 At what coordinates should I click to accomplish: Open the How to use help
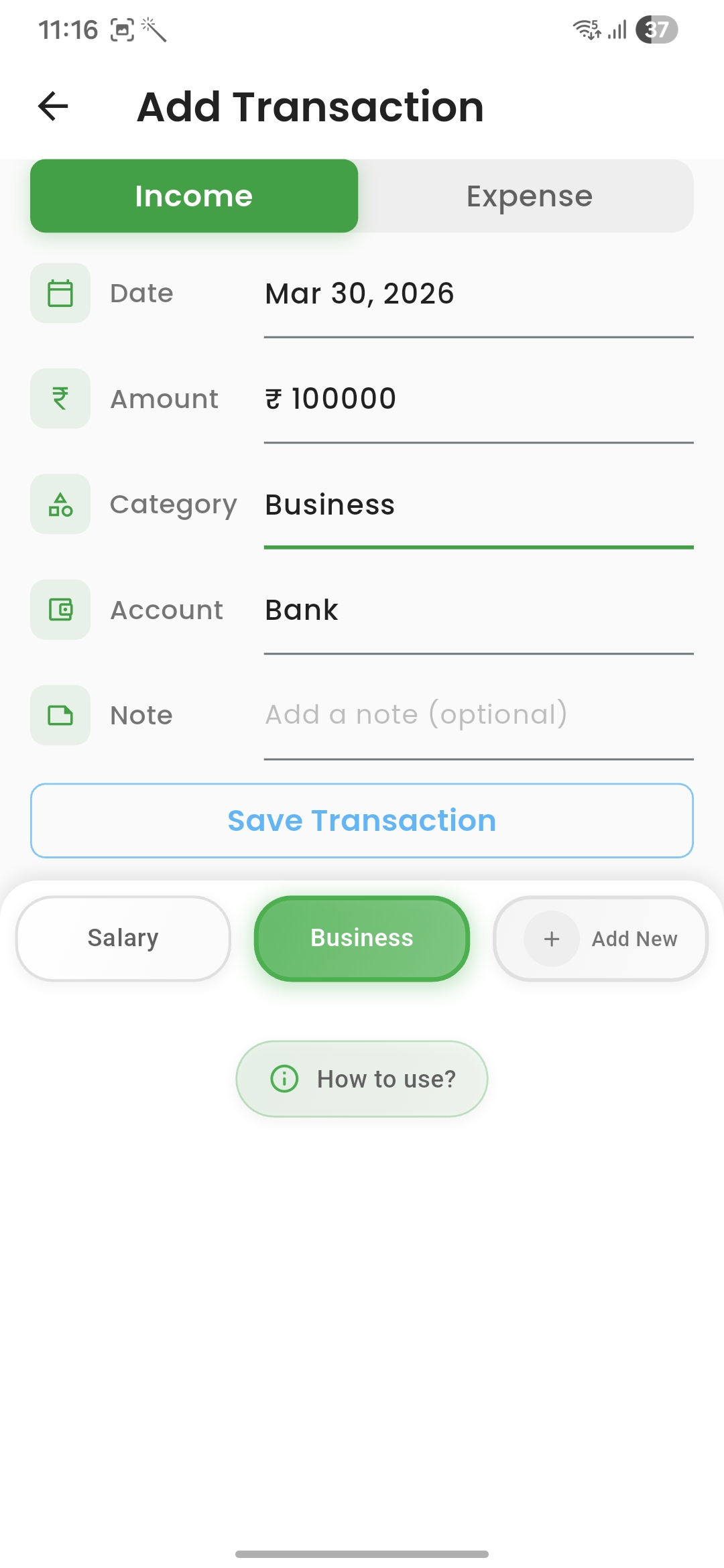coord(361,1079)
